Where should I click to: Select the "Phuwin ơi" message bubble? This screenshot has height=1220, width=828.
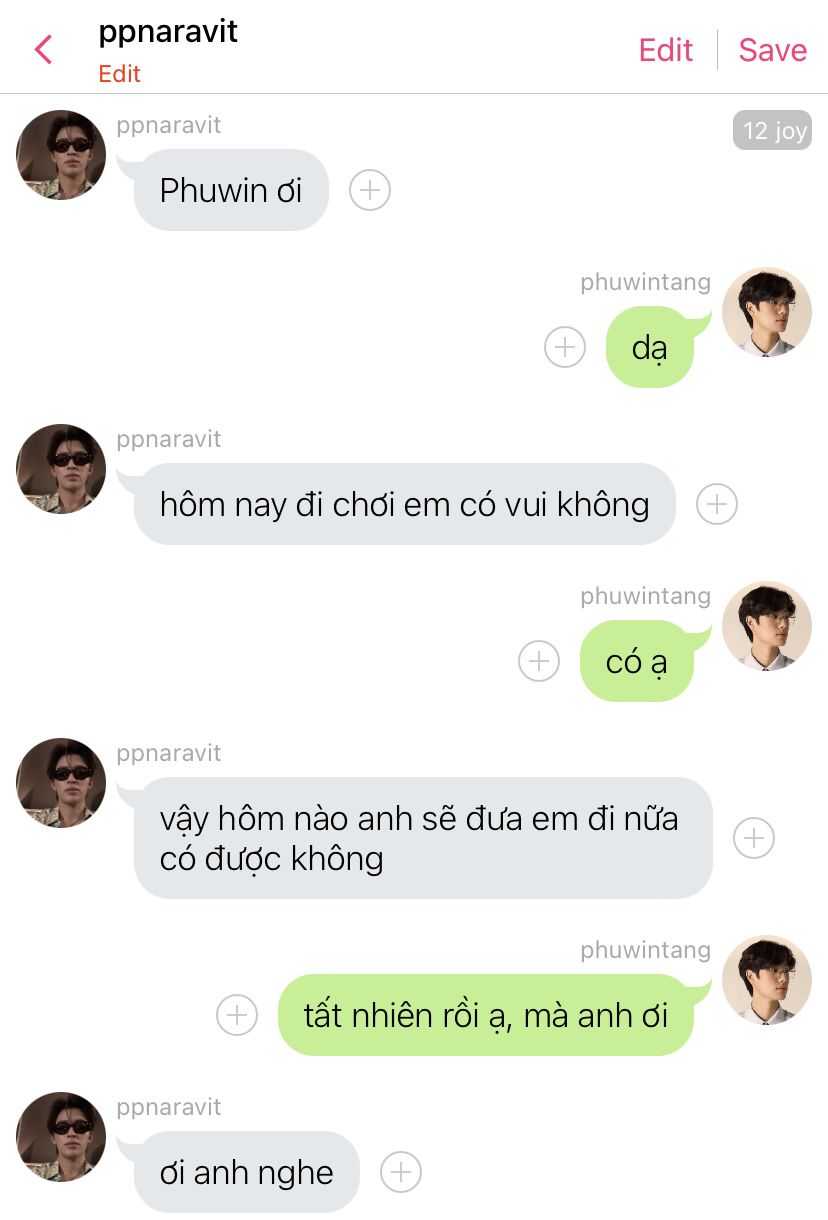click(x=231, y=190)
